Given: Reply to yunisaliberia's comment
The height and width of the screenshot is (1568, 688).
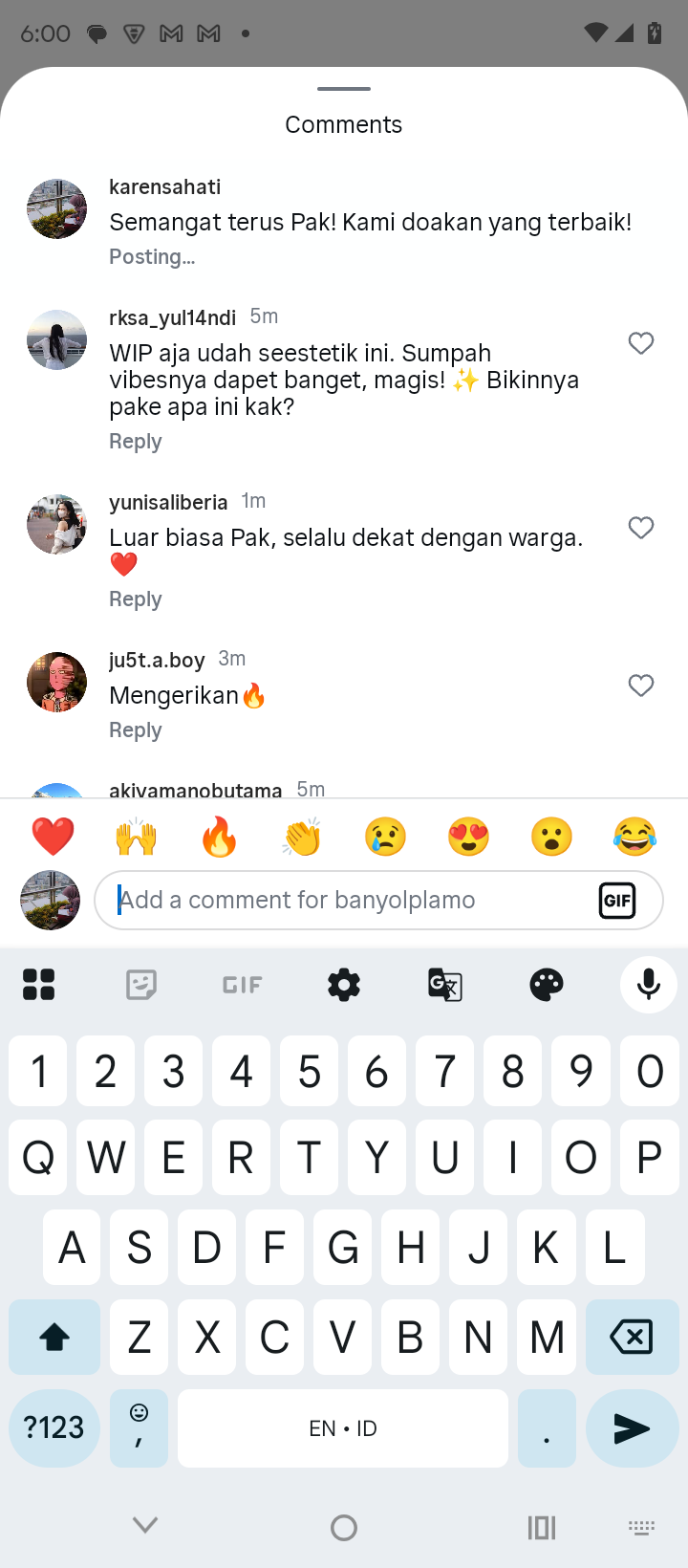Looking at the screenshot, I should tap(136, 599).
